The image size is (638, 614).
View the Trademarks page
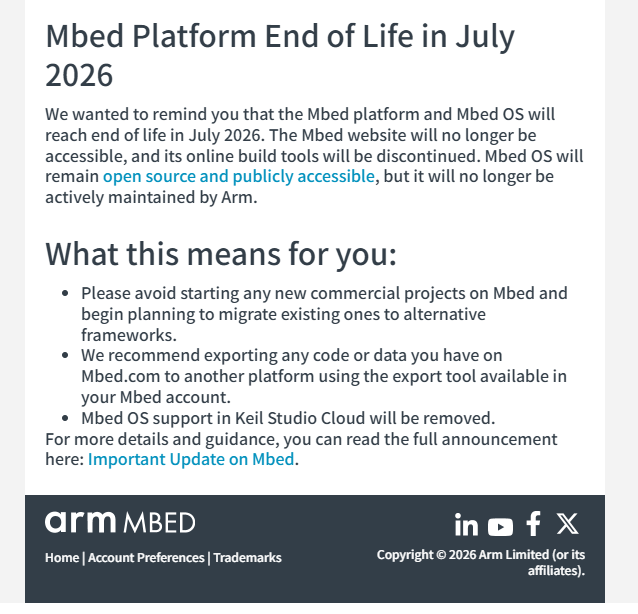click(x=248, y=558)
